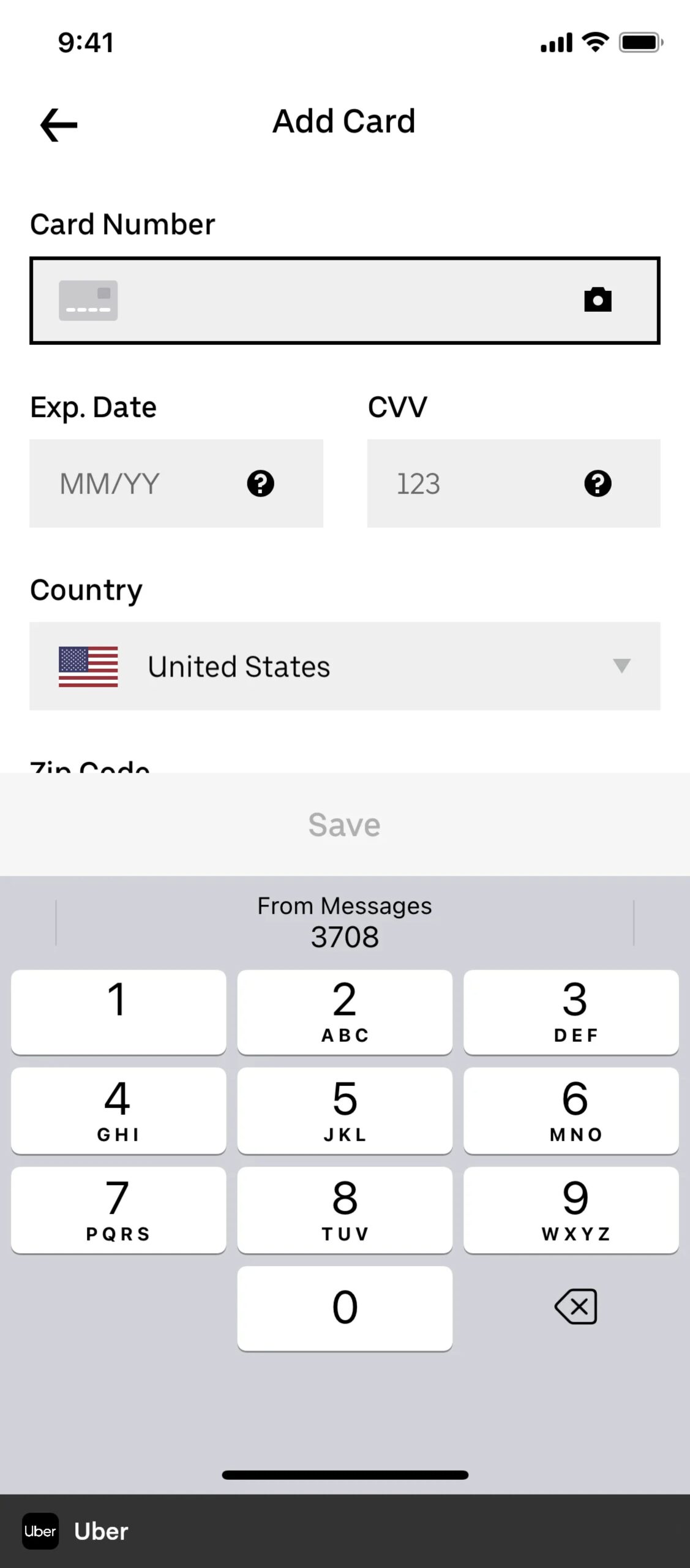Insert 3708 code from Messages

tap(345, 922)
